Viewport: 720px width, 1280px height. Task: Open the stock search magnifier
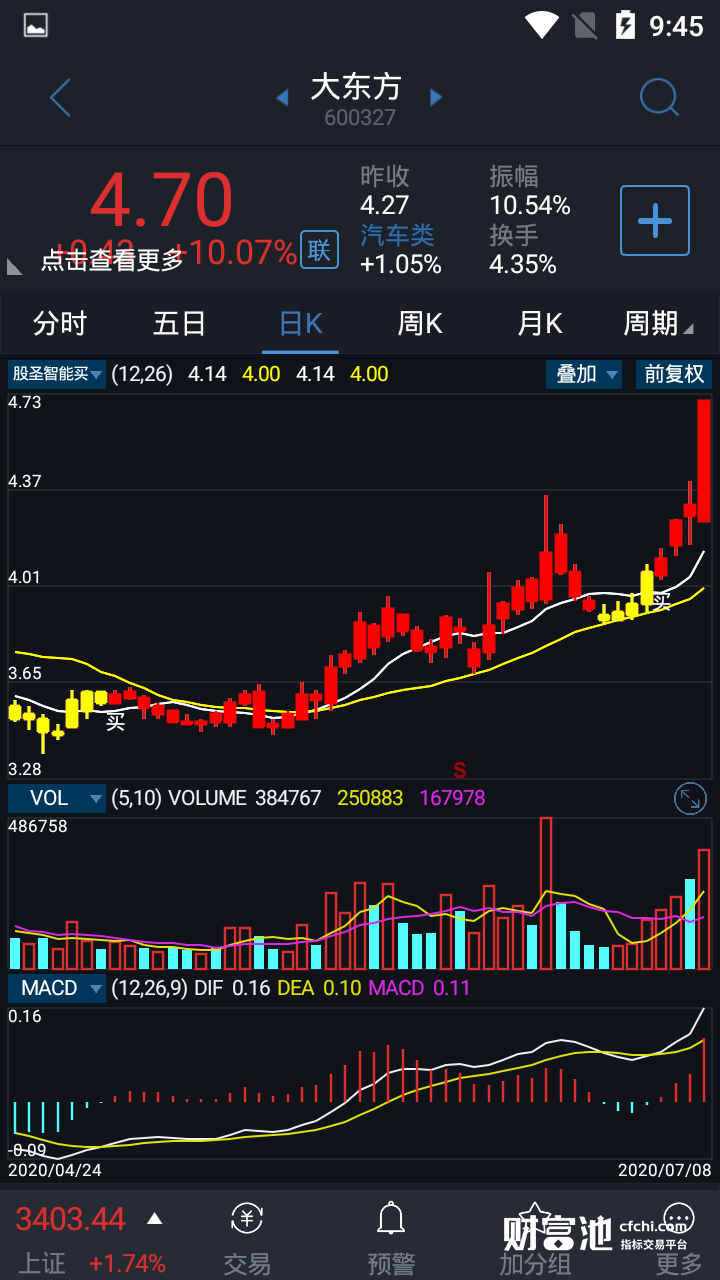point(659,98)
